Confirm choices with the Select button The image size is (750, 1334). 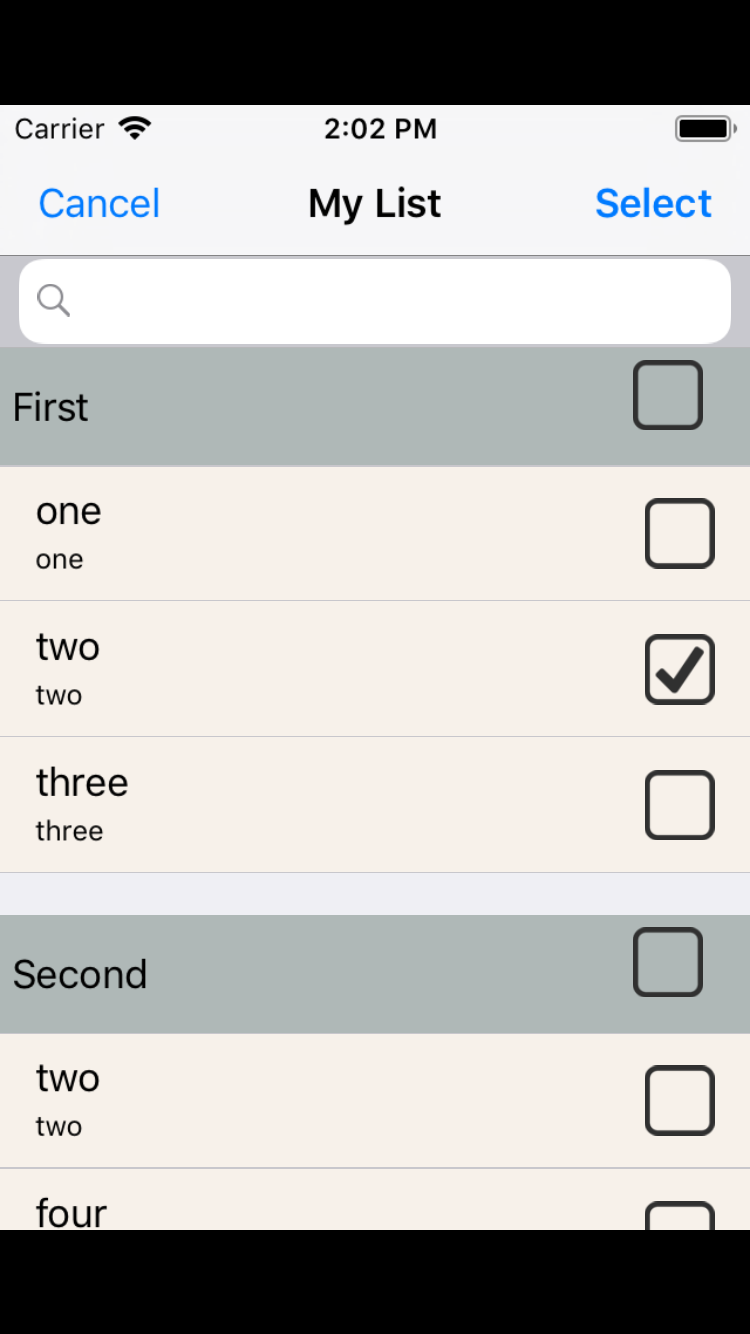pyautogui.click(x=652, y=203)
